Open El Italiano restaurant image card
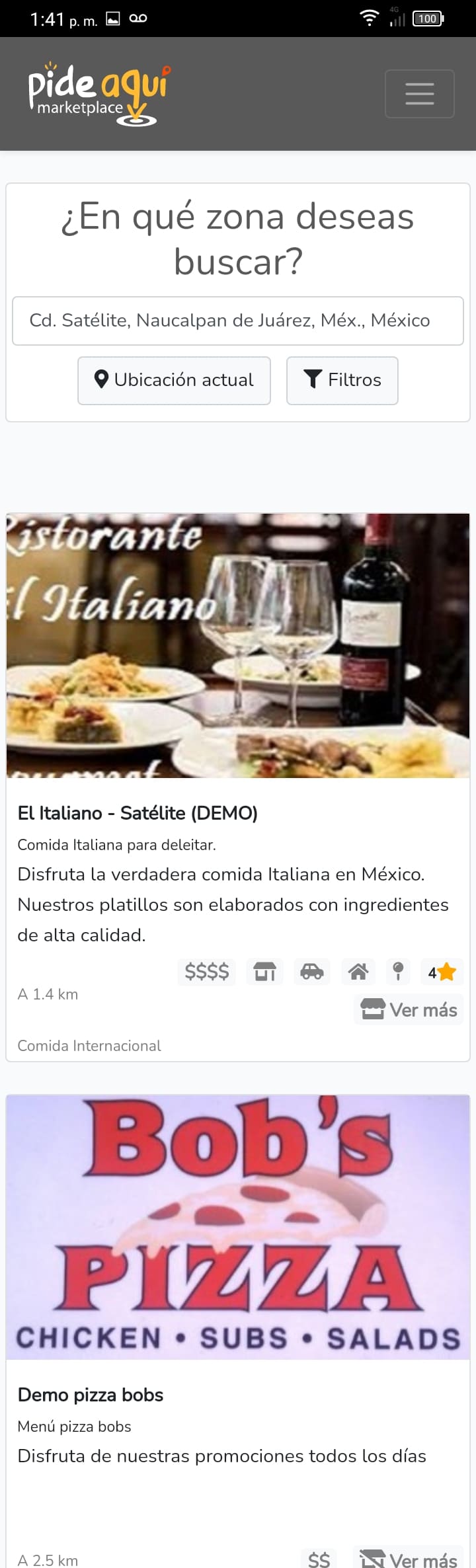 [x=237, y=645]
